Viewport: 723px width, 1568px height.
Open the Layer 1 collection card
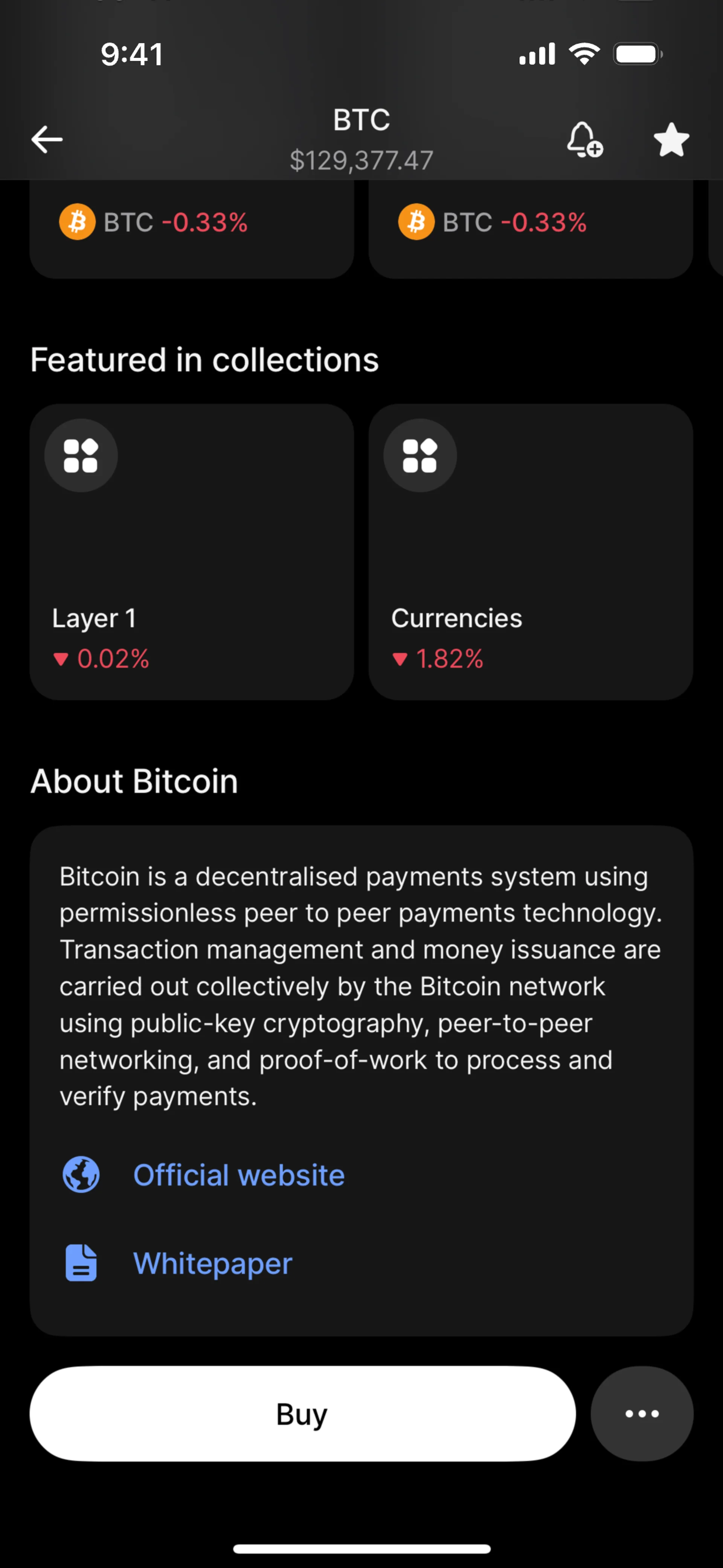coord(192,552)
